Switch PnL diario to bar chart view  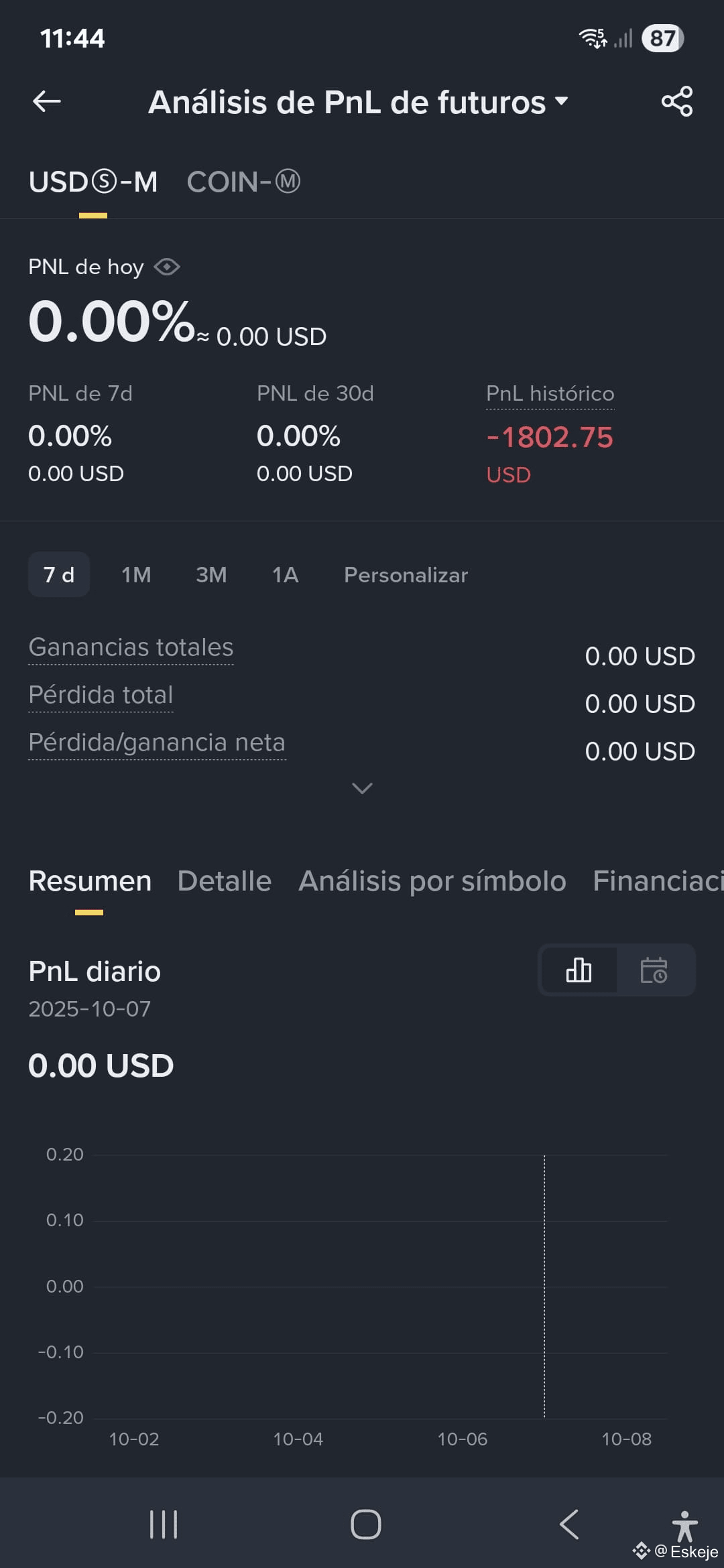click(x=578, y=970)
